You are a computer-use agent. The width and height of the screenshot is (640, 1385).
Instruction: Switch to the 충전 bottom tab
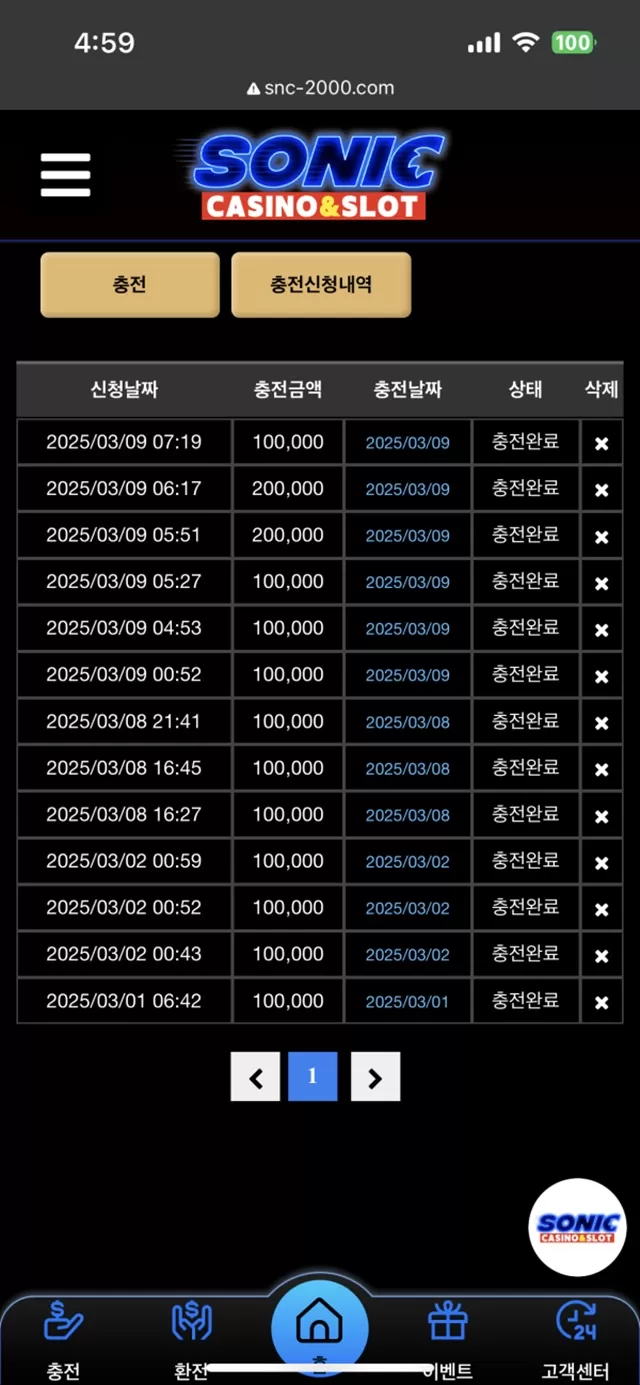coord(63,1340)
